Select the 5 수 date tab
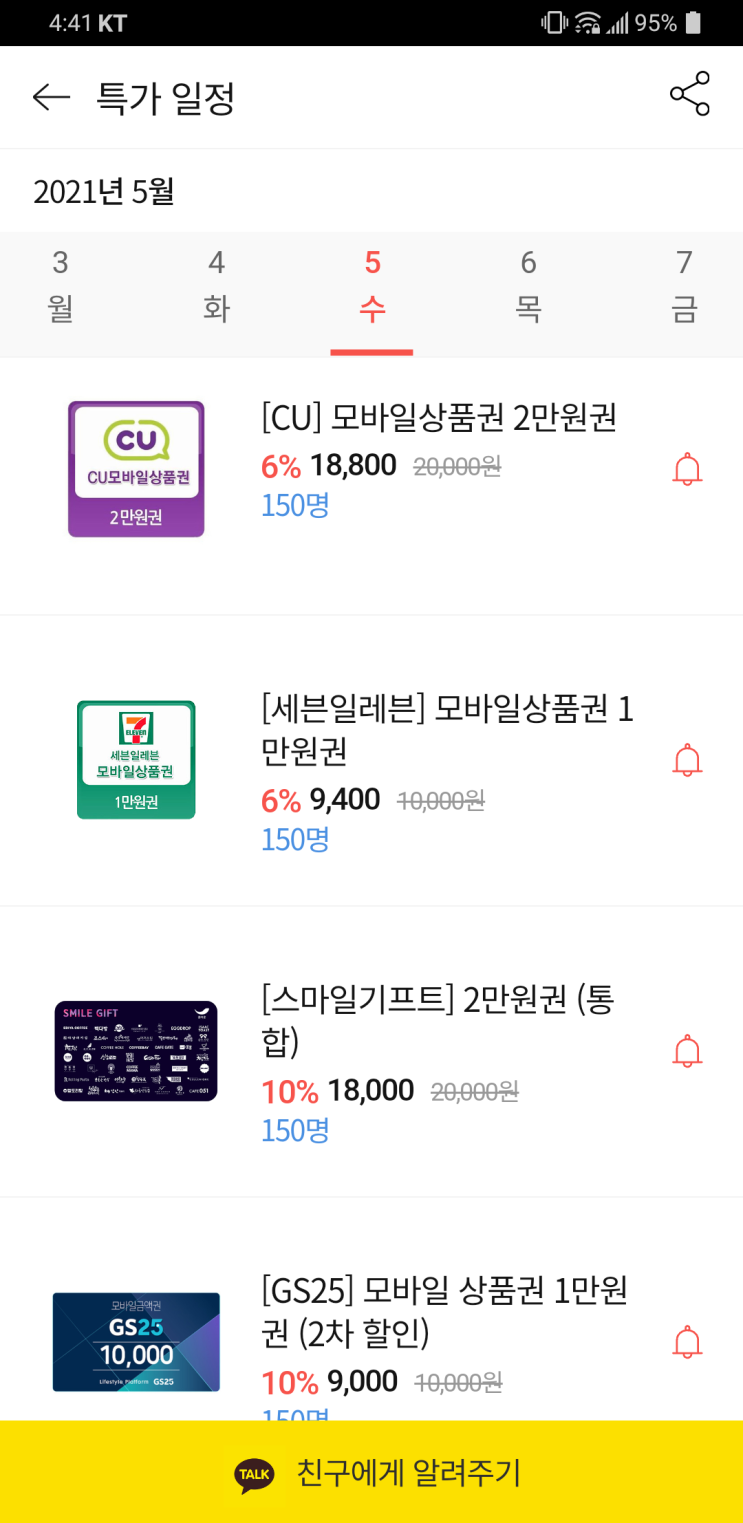Screen dimensions: 743x1523 [x=372, y=286]
